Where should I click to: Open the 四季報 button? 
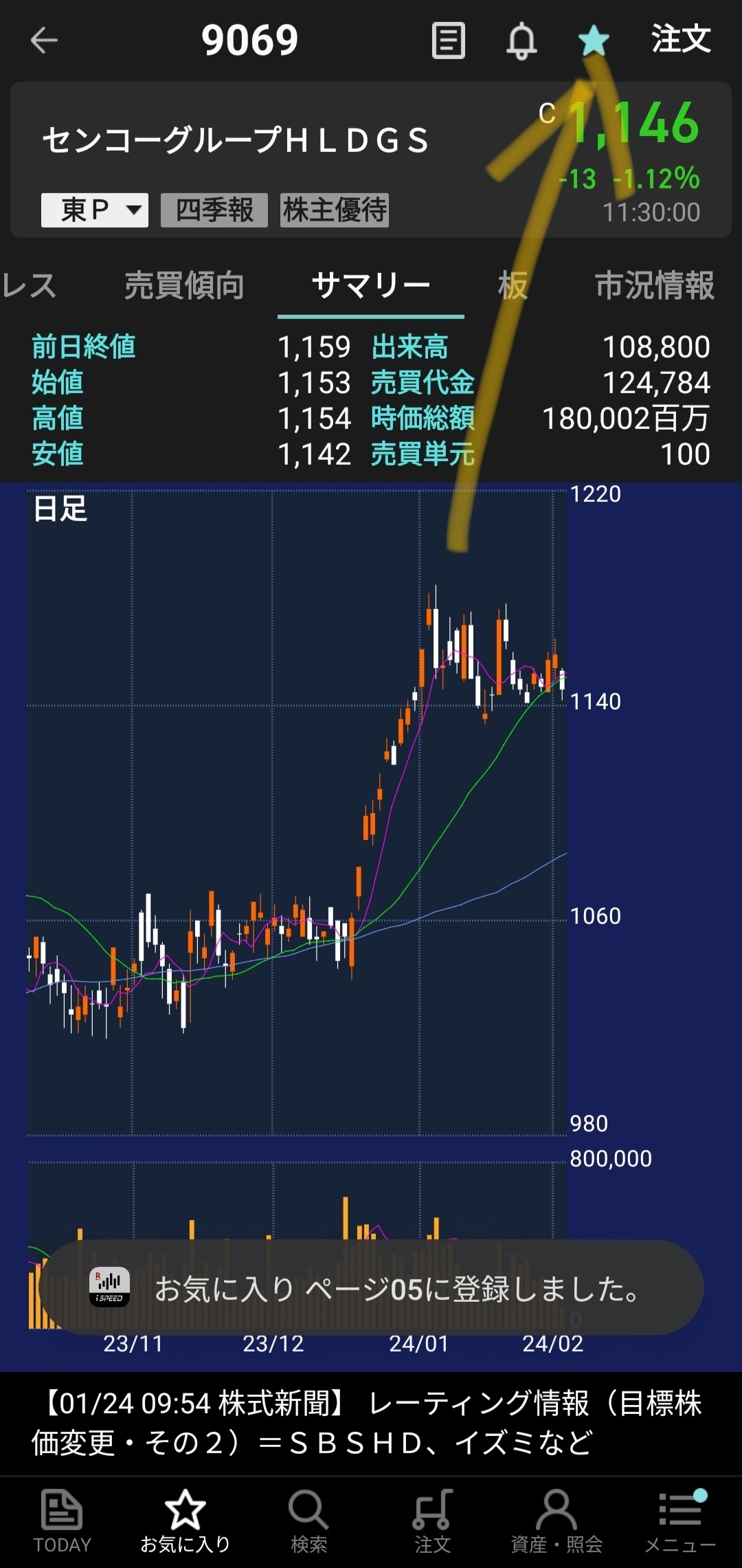tap(214, 210)
